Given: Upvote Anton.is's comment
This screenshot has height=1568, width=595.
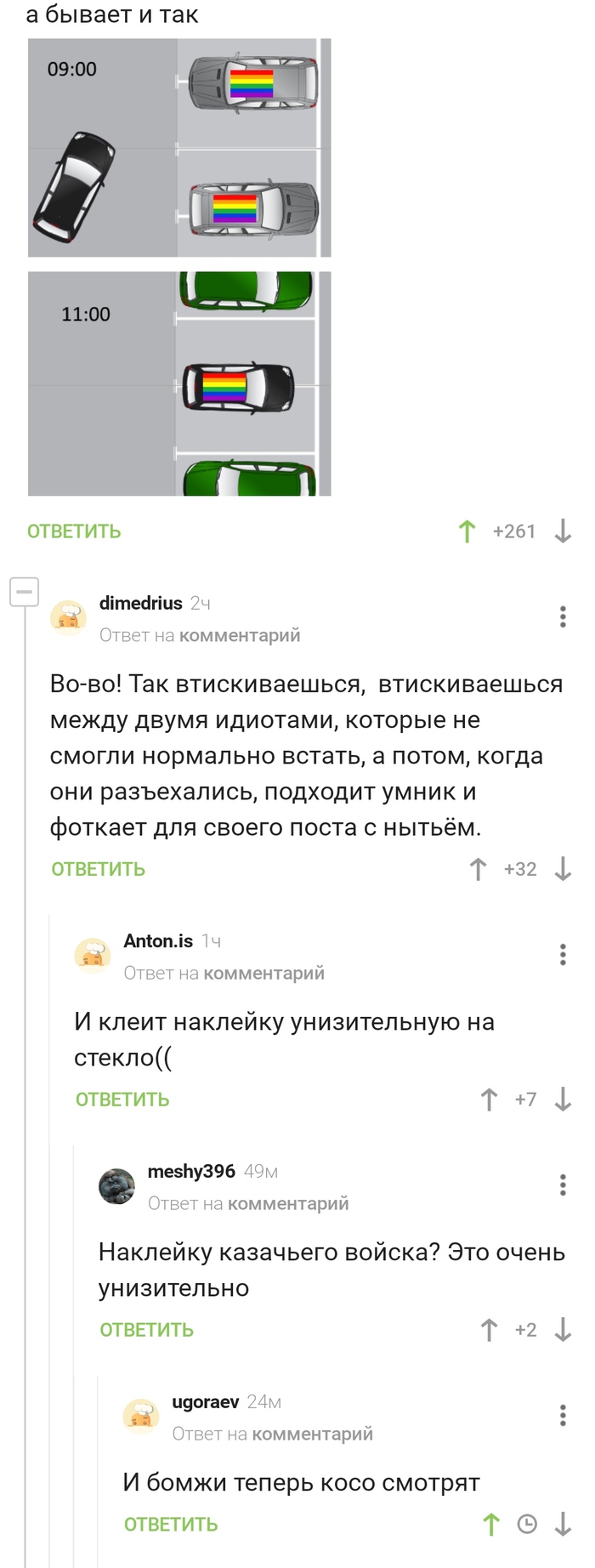Looking at the screenshot, I should coord(489,1099).
